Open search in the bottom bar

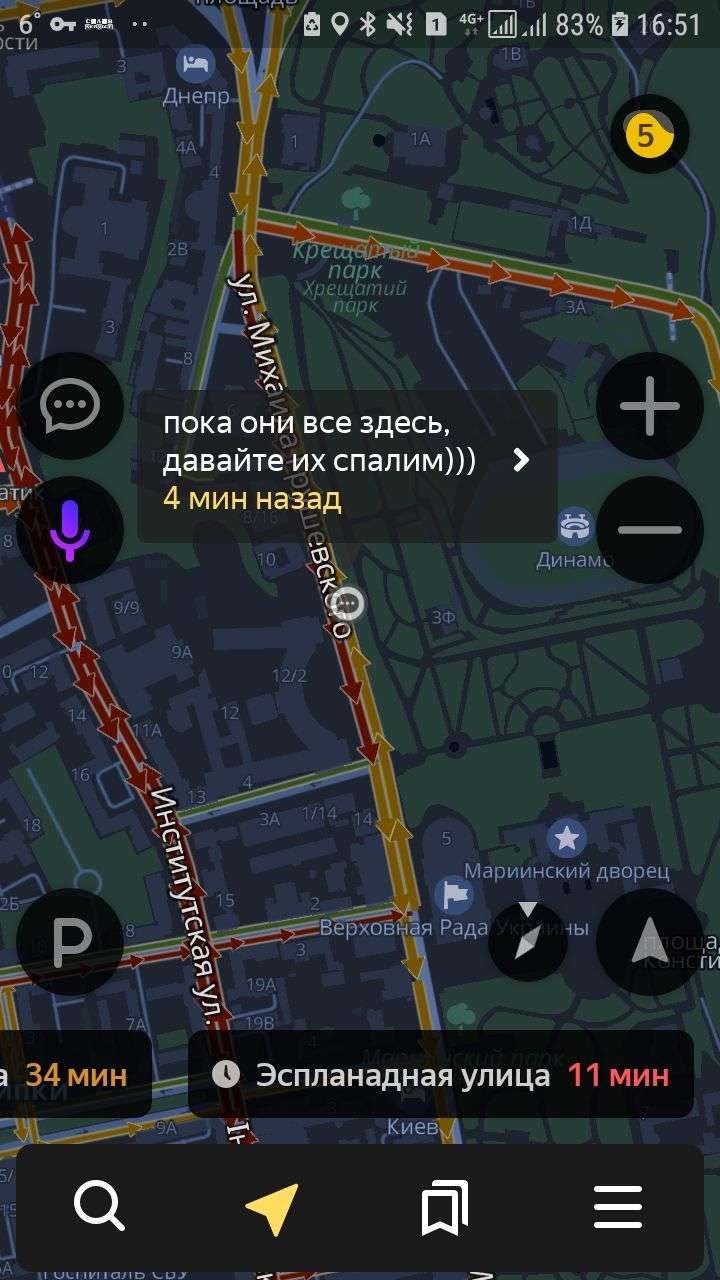tap(99, 1206)
